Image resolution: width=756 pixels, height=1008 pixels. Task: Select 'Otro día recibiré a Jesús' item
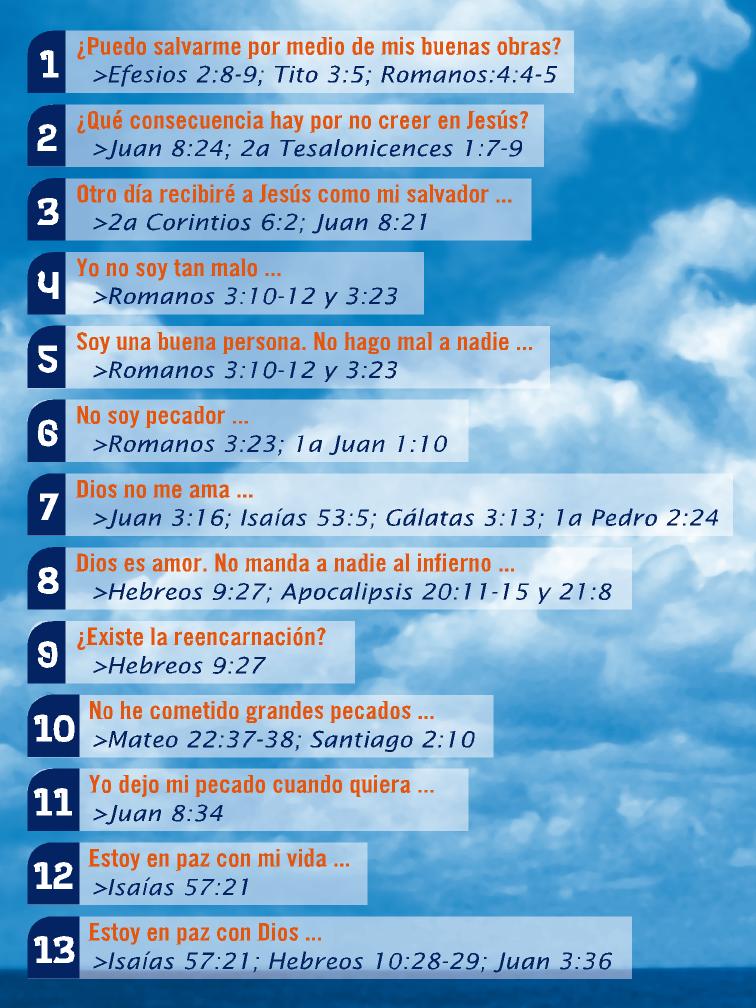pyautogui.click(x=295, y=209)
